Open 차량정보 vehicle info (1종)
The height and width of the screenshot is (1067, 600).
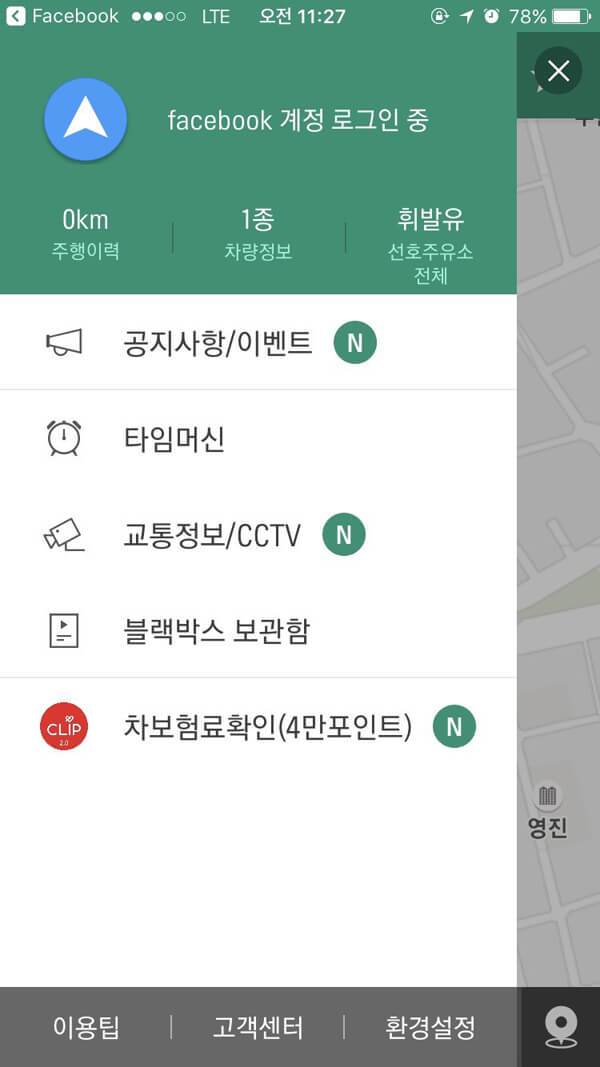click(258, 234)
